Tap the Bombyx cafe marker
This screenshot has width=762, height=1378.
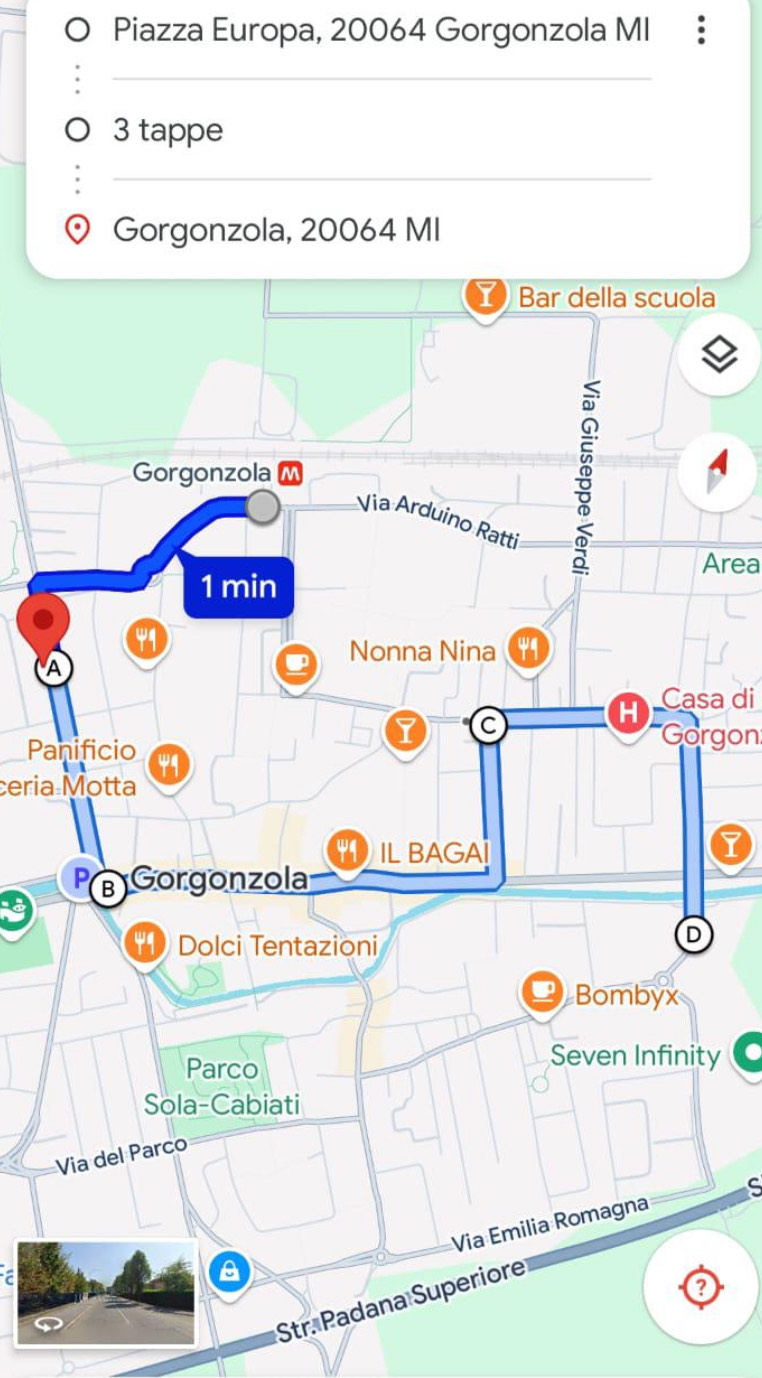(x=542, y=992)
